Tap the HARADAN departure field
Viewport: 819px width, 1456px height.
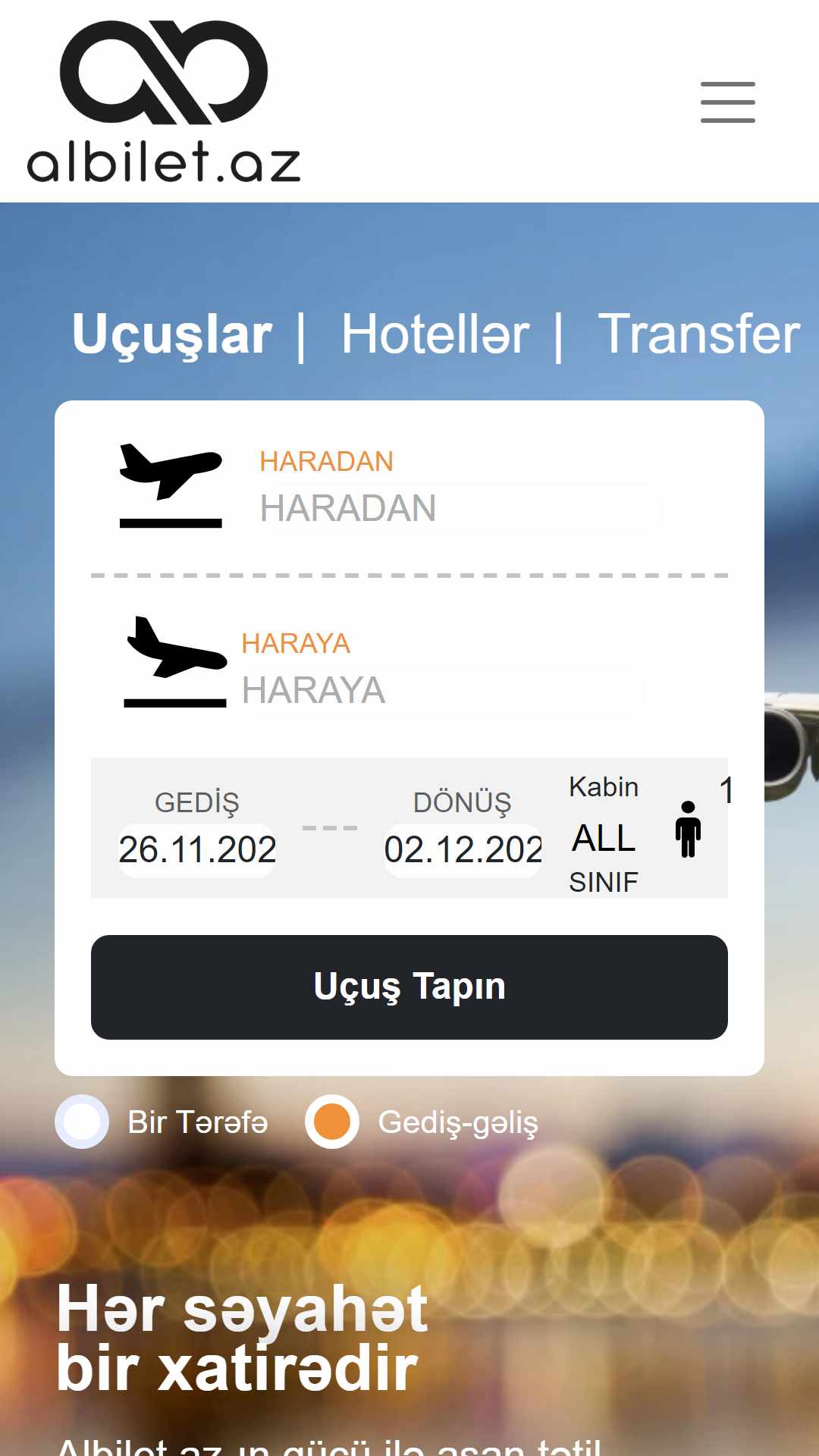[461, 509]
